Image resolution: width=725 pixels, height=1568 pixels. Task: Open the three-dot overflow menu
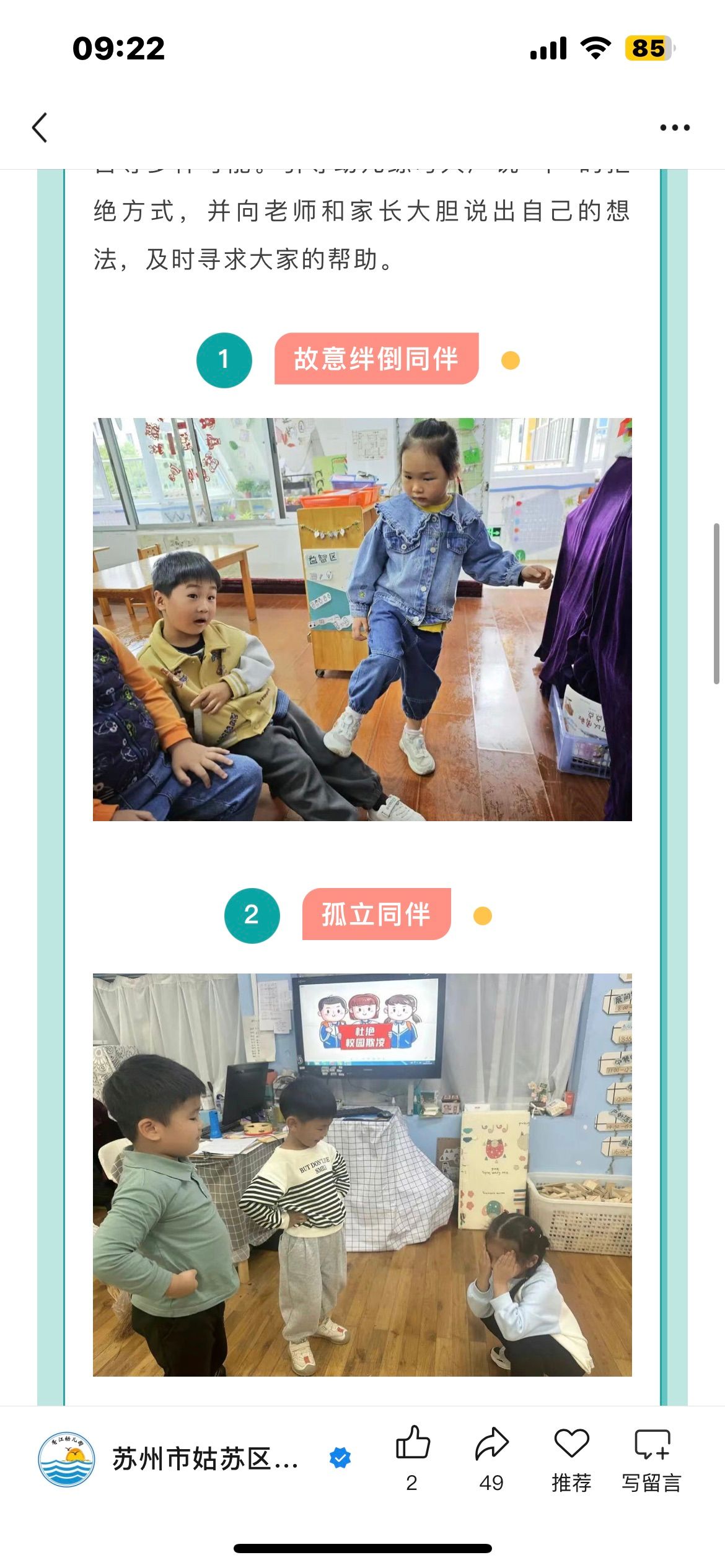674,128
